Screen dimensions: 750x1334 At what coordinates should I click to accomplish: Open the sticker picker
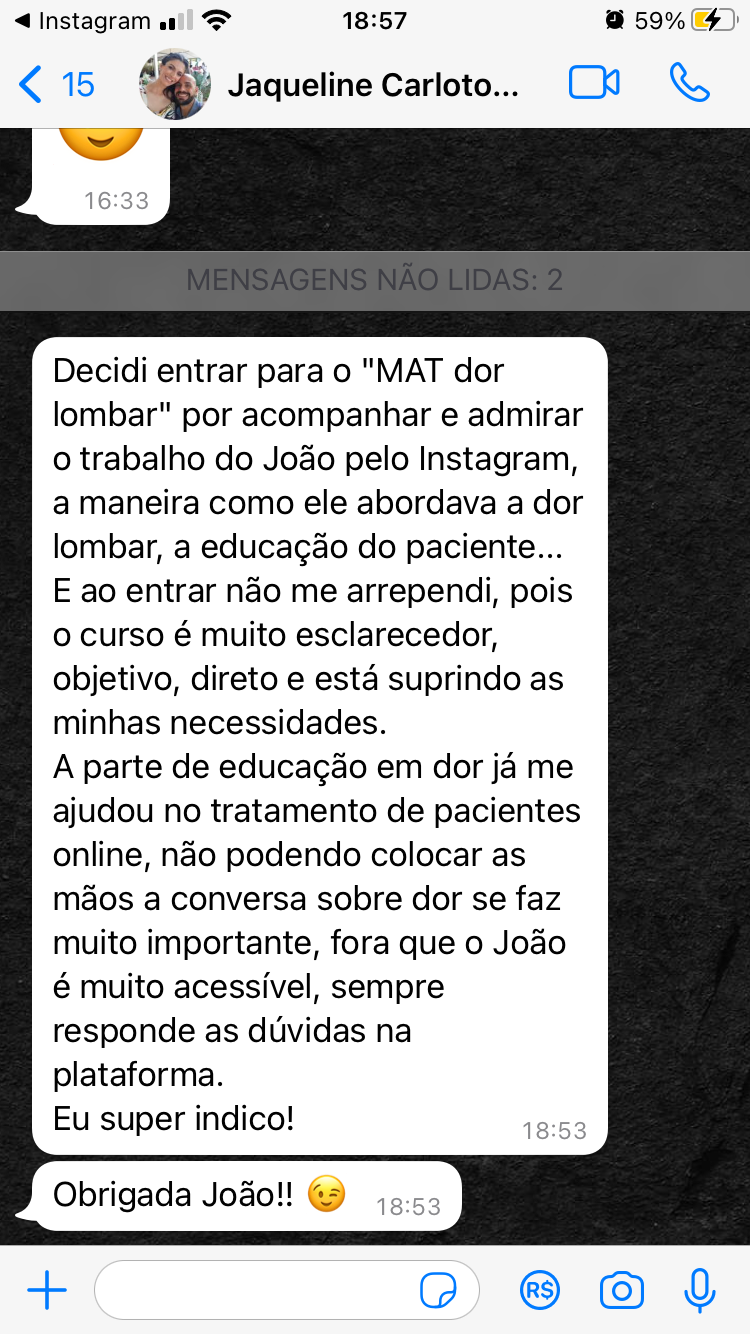pos(438,1291)
